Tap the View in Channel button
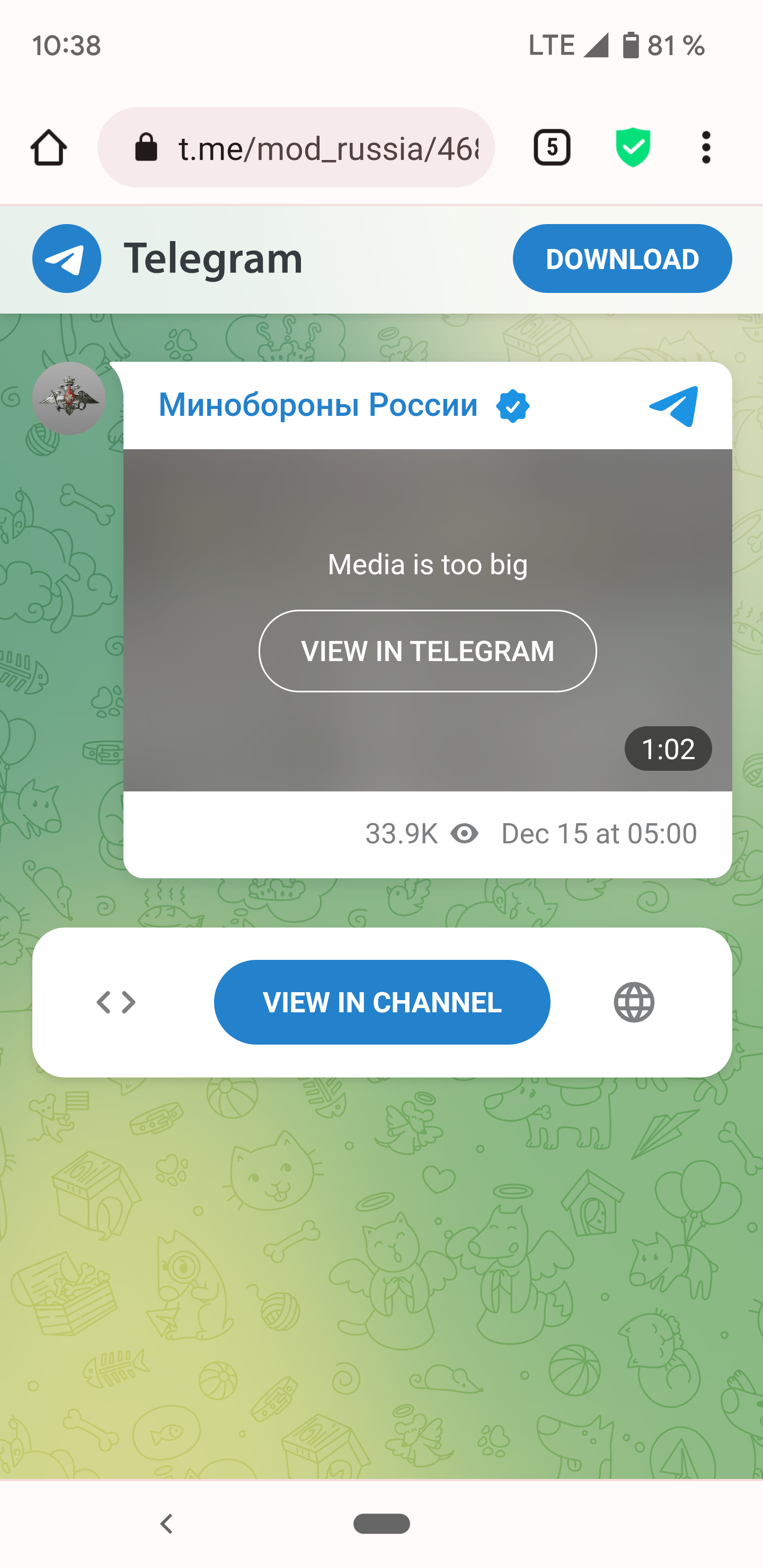 382,1003
